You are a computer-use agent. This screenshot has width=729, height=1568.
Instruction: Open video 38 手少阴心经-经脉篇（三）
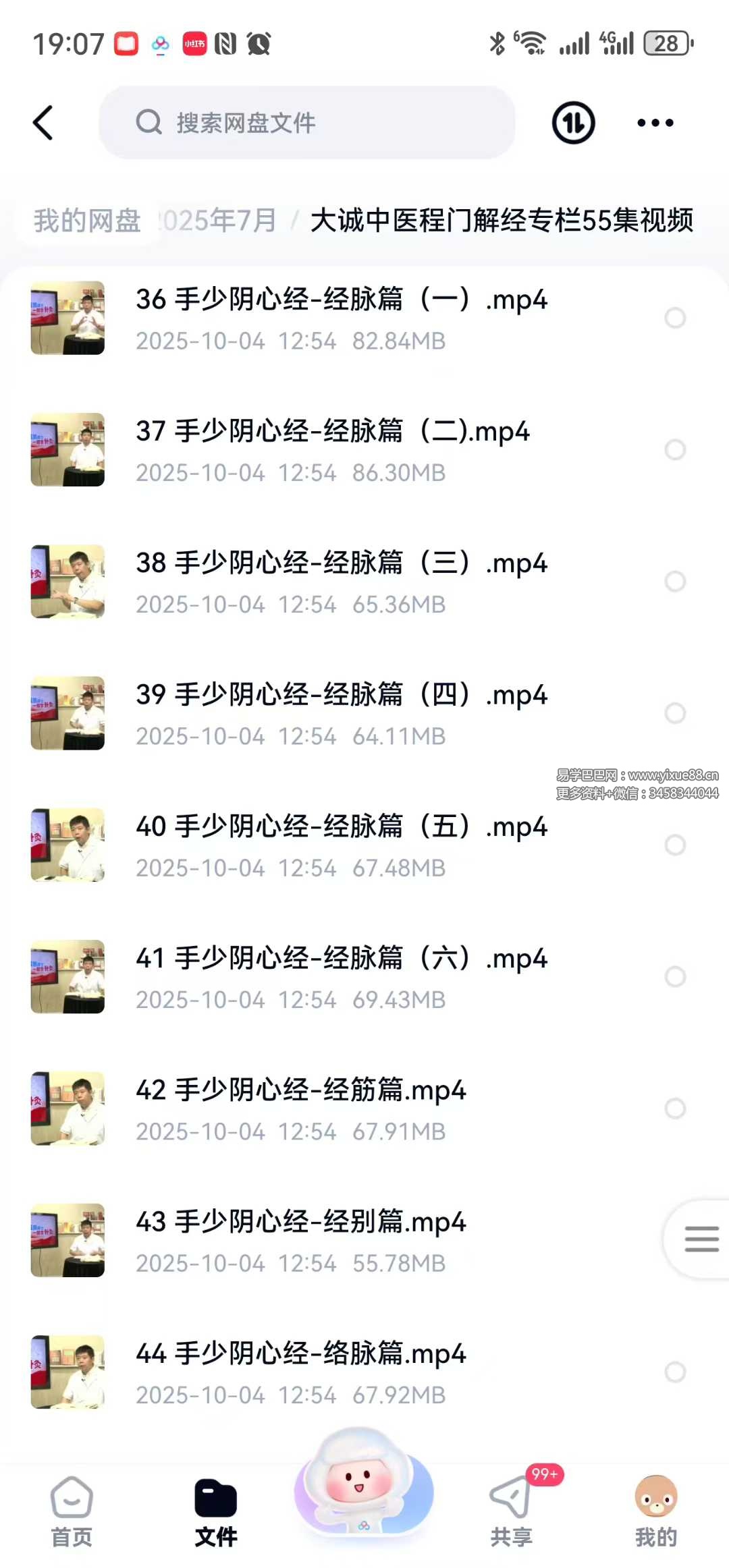[341, 581]
